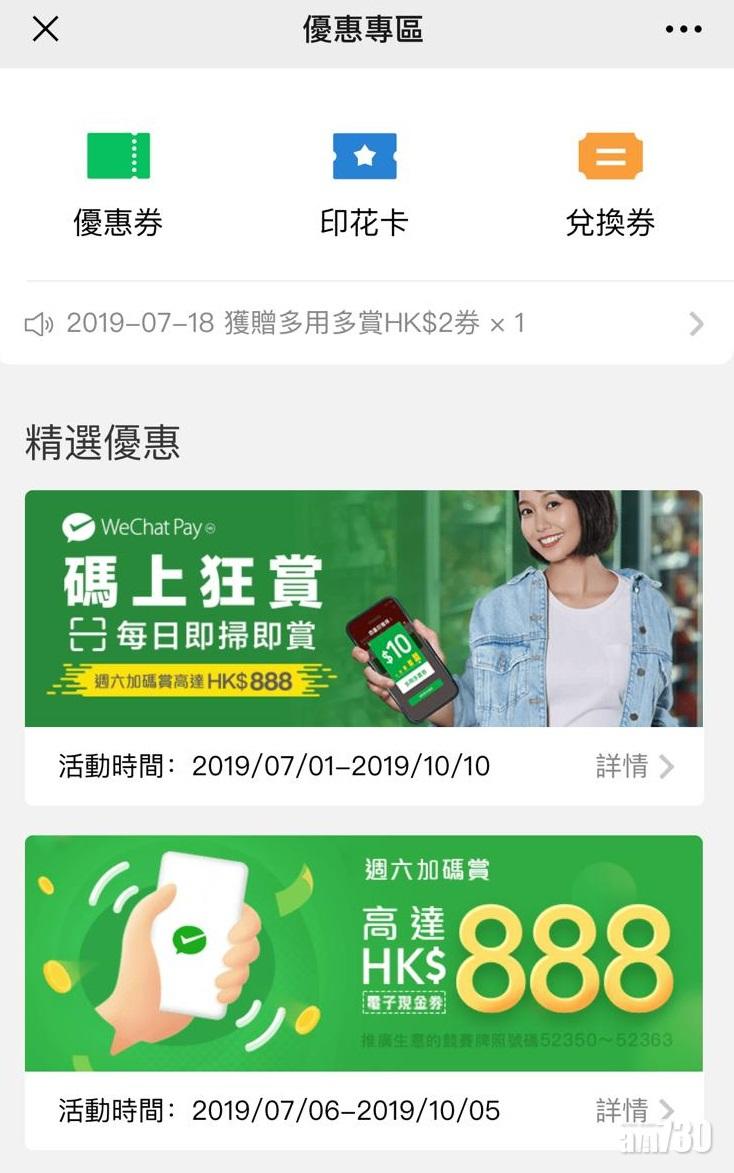Open the 獲贈多用多賞HK$2券 notice
This screenshot has width=734, height=1173.
pyautogui.click(x=365, y=324)
